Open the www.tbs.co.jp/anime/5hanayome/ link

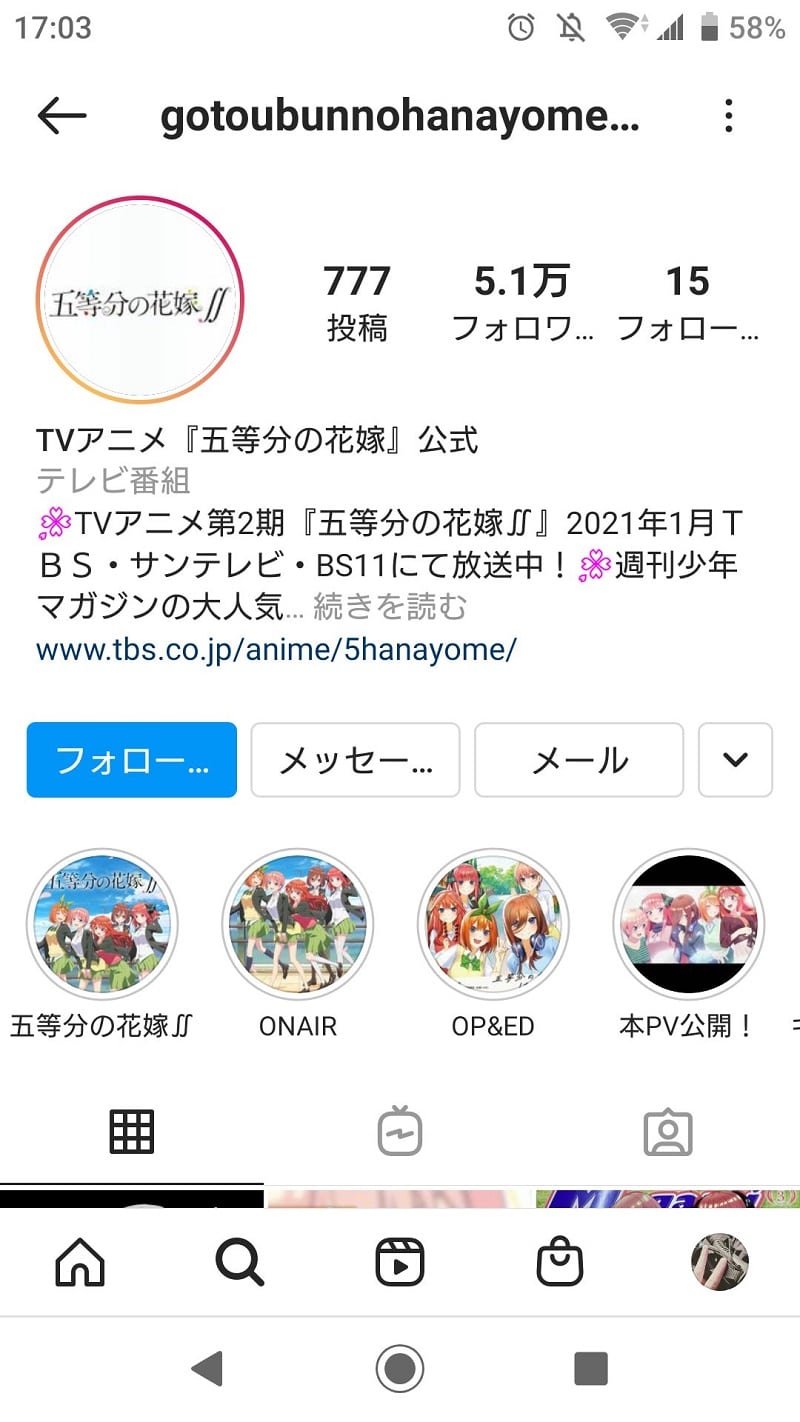[x=276, y=650]
